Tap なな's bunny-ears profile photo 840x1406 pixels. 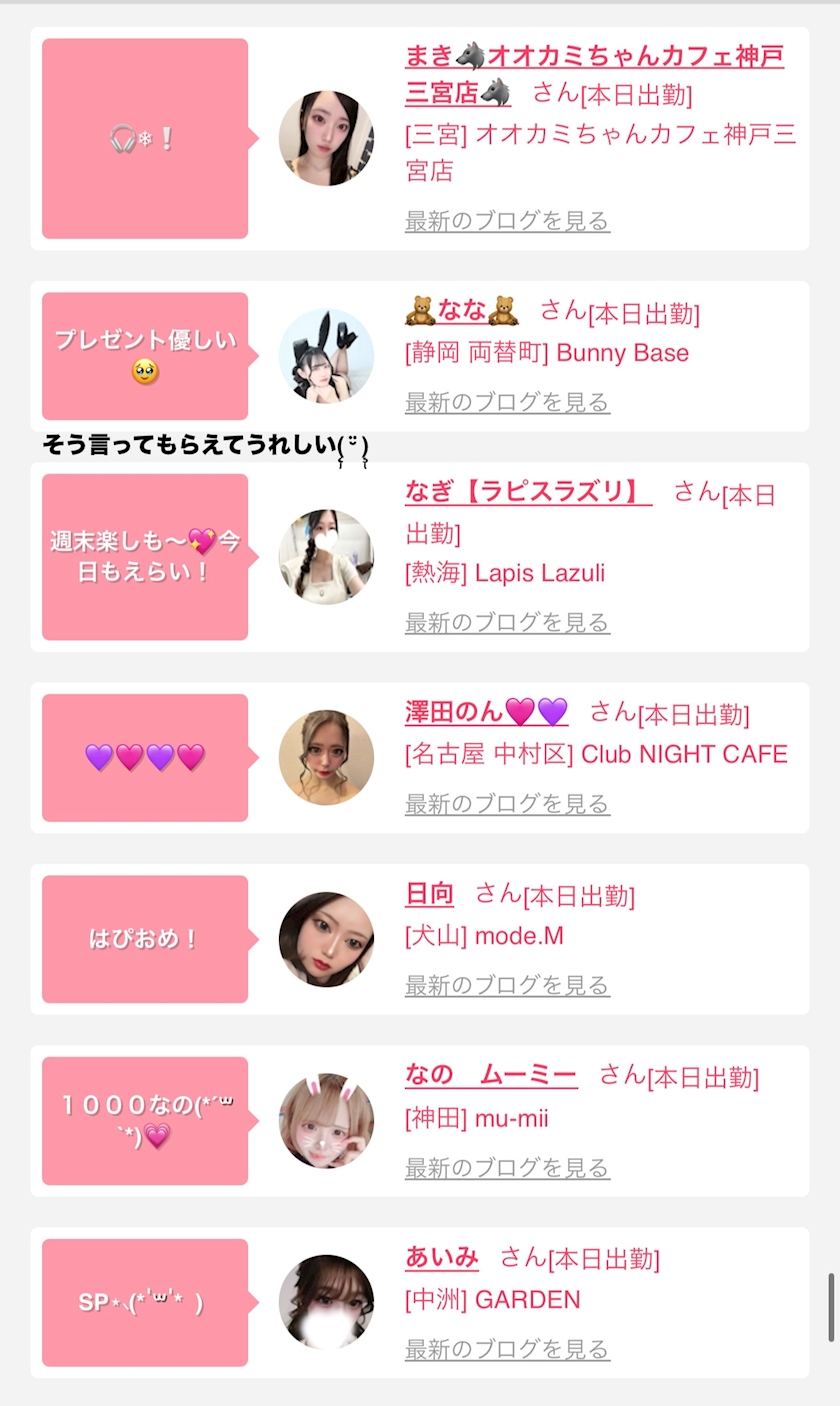pos(326,357)
